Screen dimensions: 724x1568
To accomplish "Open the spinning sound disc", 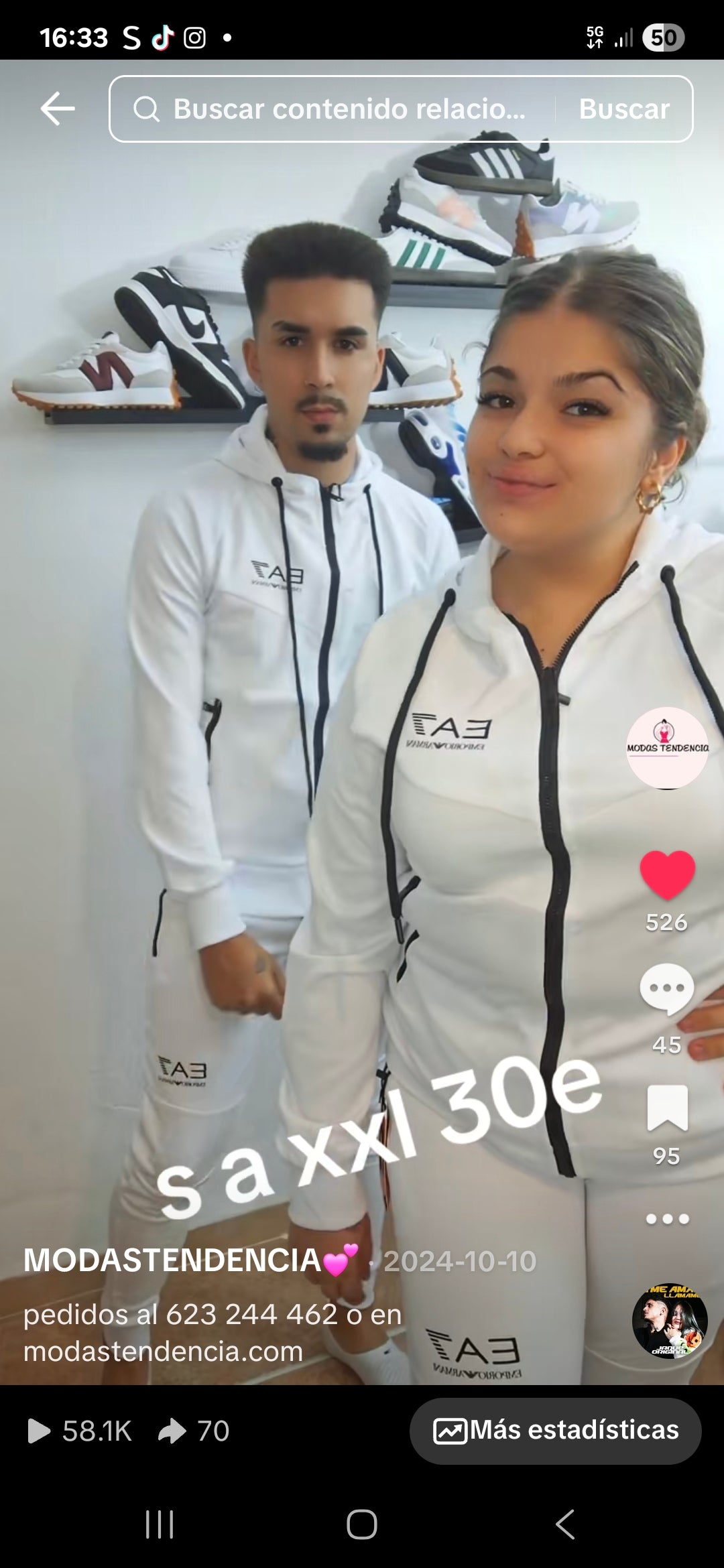I will pyautogui.click(x=669, y=1321).
